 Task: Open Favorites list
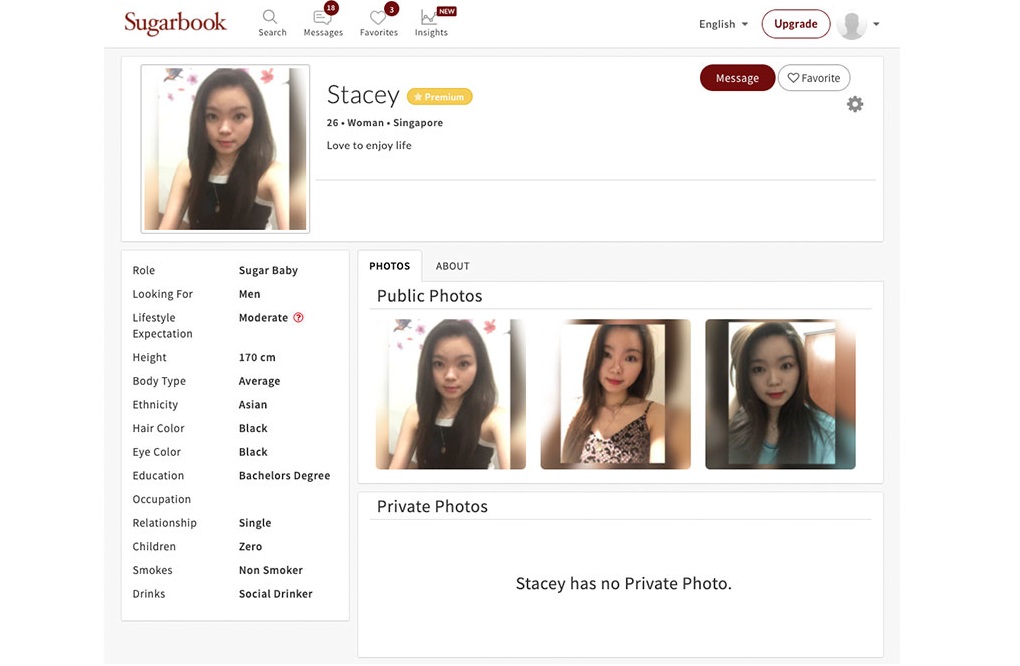coord(378,23)
